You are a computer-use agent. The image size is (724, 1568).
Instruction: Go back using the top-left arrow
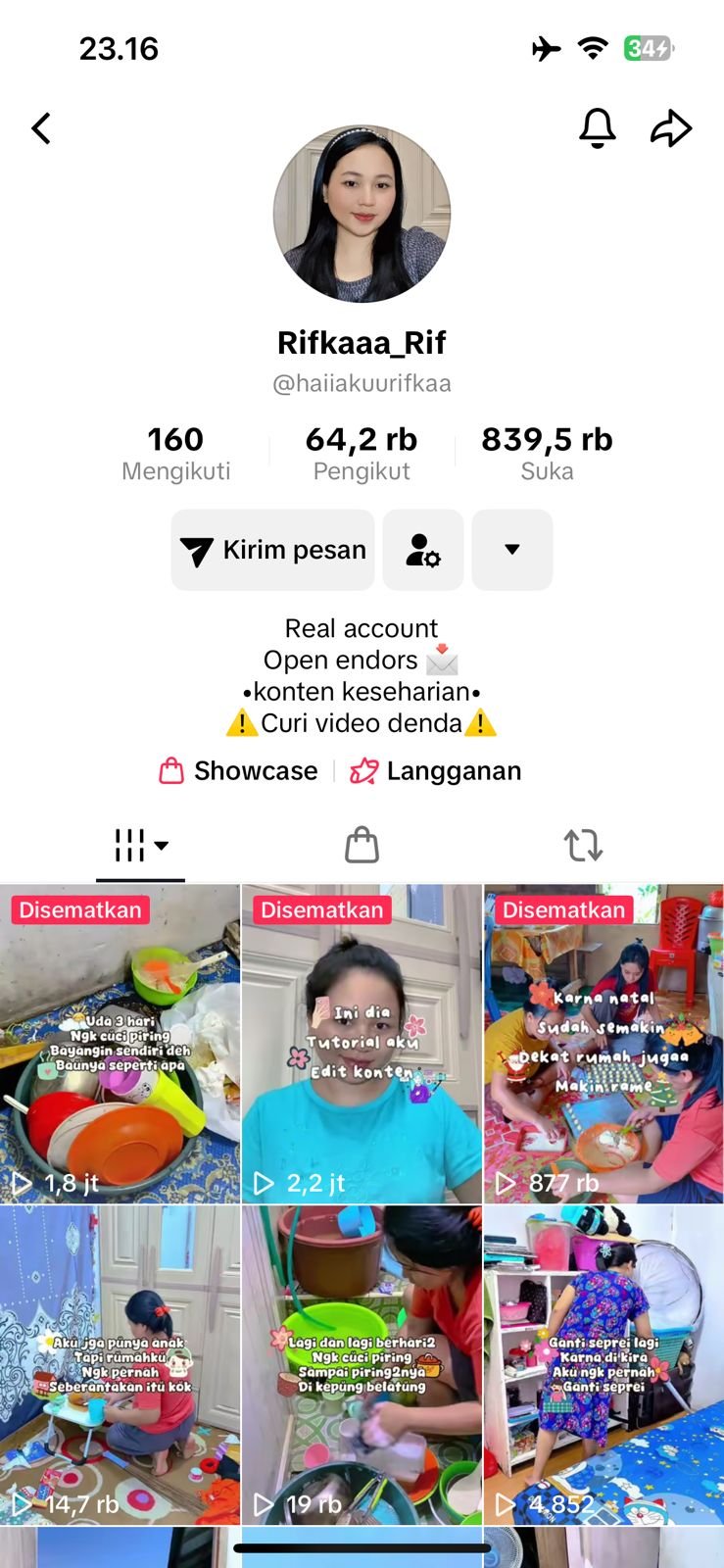(41, 128)
